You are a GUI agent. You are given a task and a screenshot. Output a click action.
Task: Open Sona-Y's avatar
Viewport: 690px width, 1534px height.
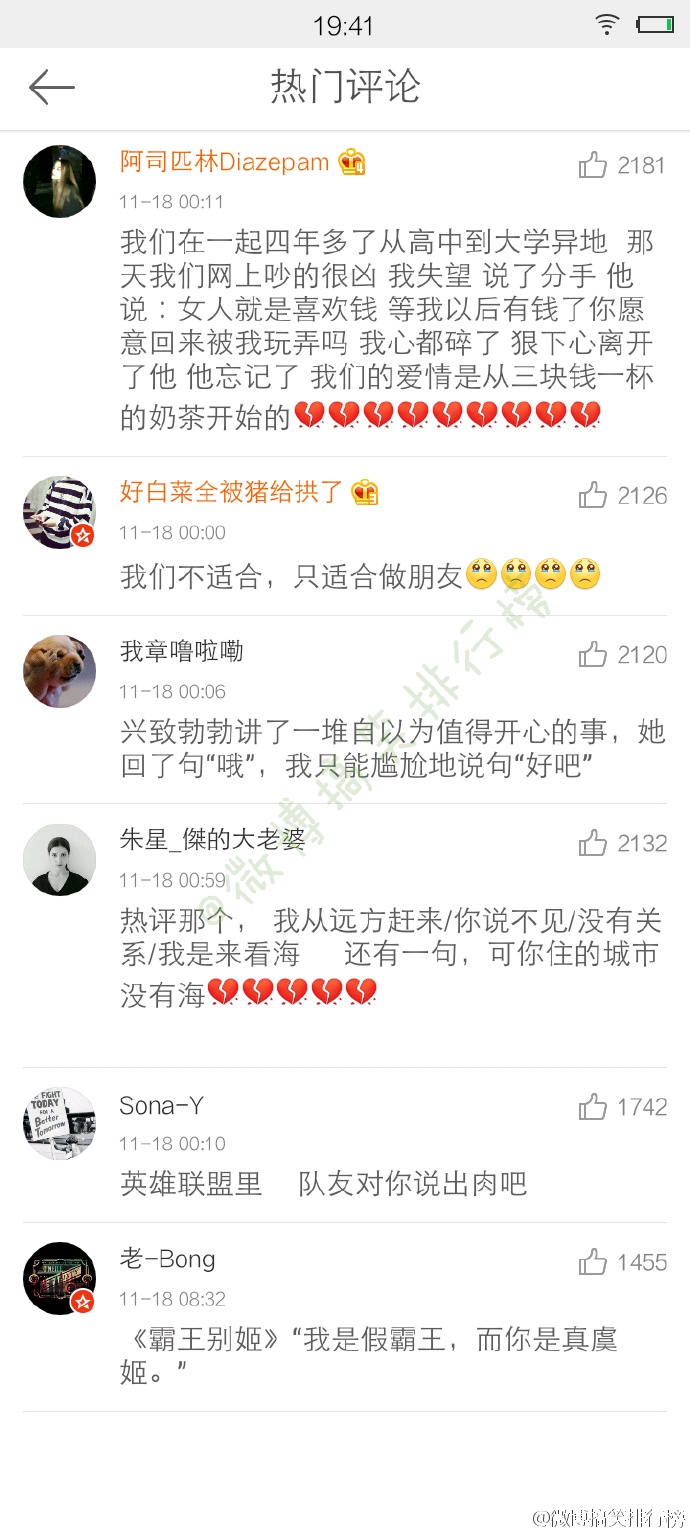tap(59, 1124)
